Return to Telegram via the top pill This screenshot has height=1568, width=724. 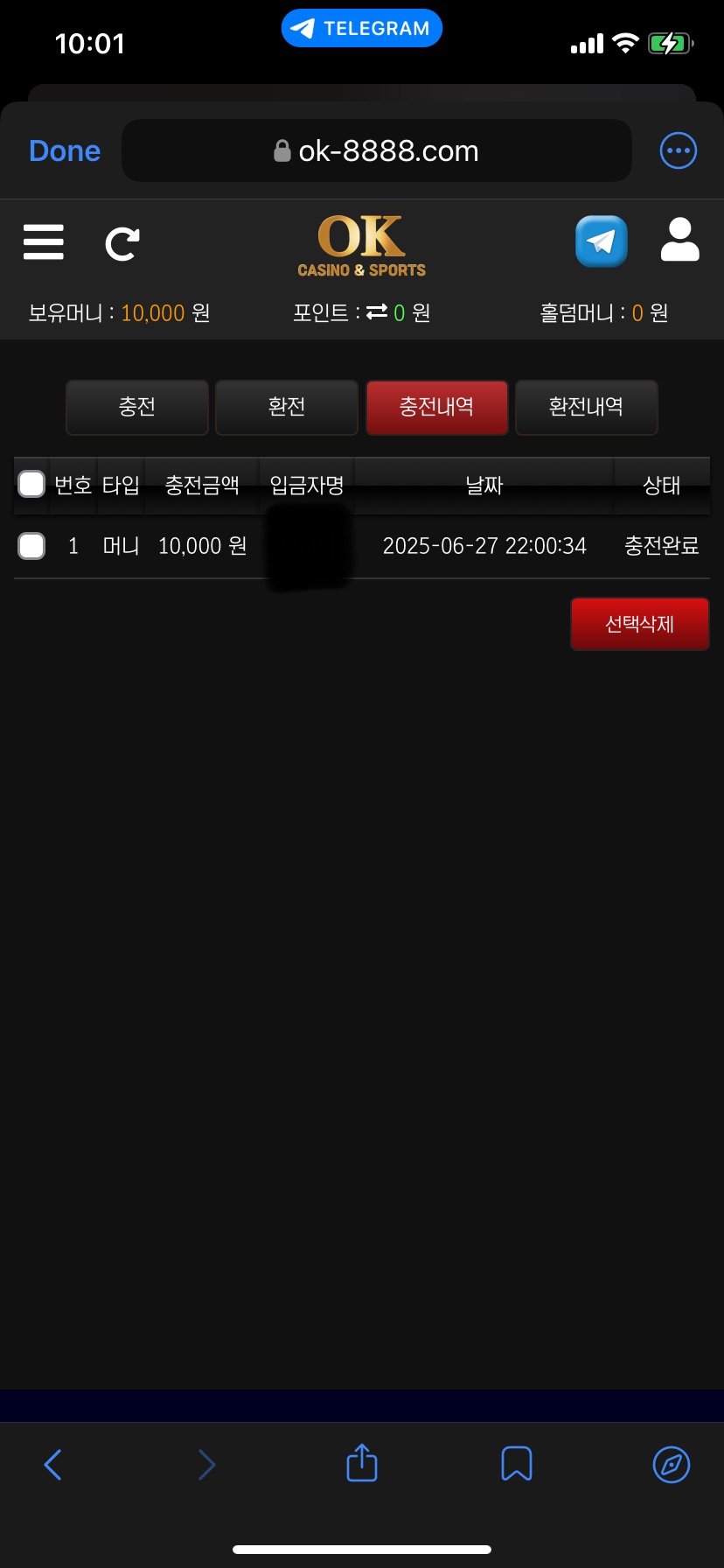click(x=362, y=28)
